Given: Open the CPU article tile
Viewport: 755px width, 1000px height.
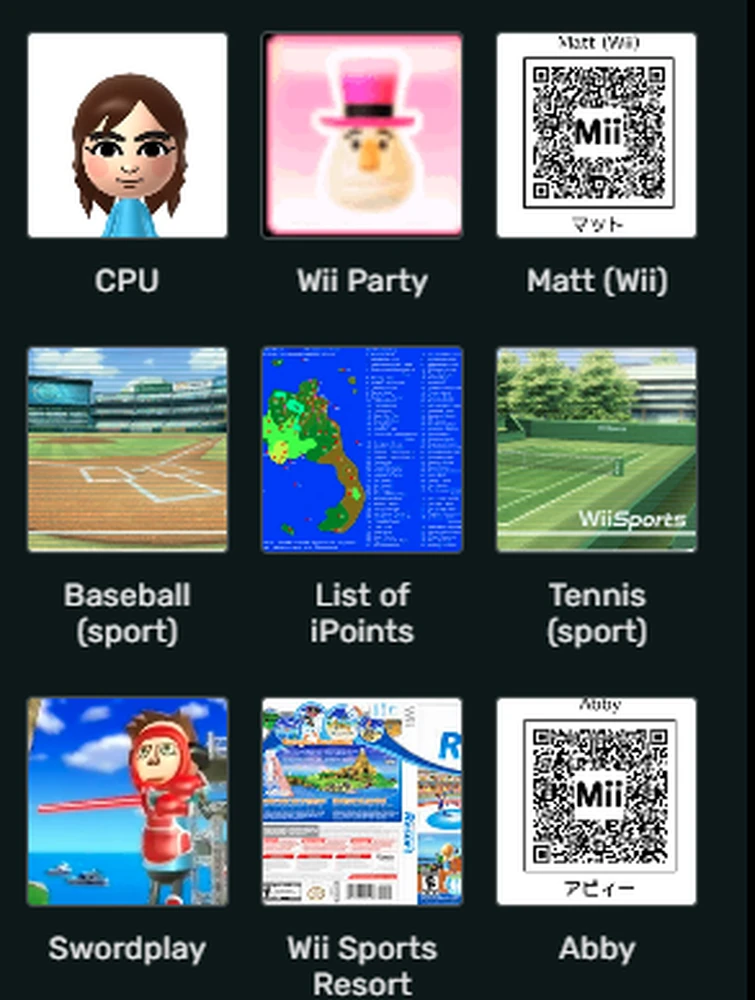Looking at the screenshot, I should point(127,136).
